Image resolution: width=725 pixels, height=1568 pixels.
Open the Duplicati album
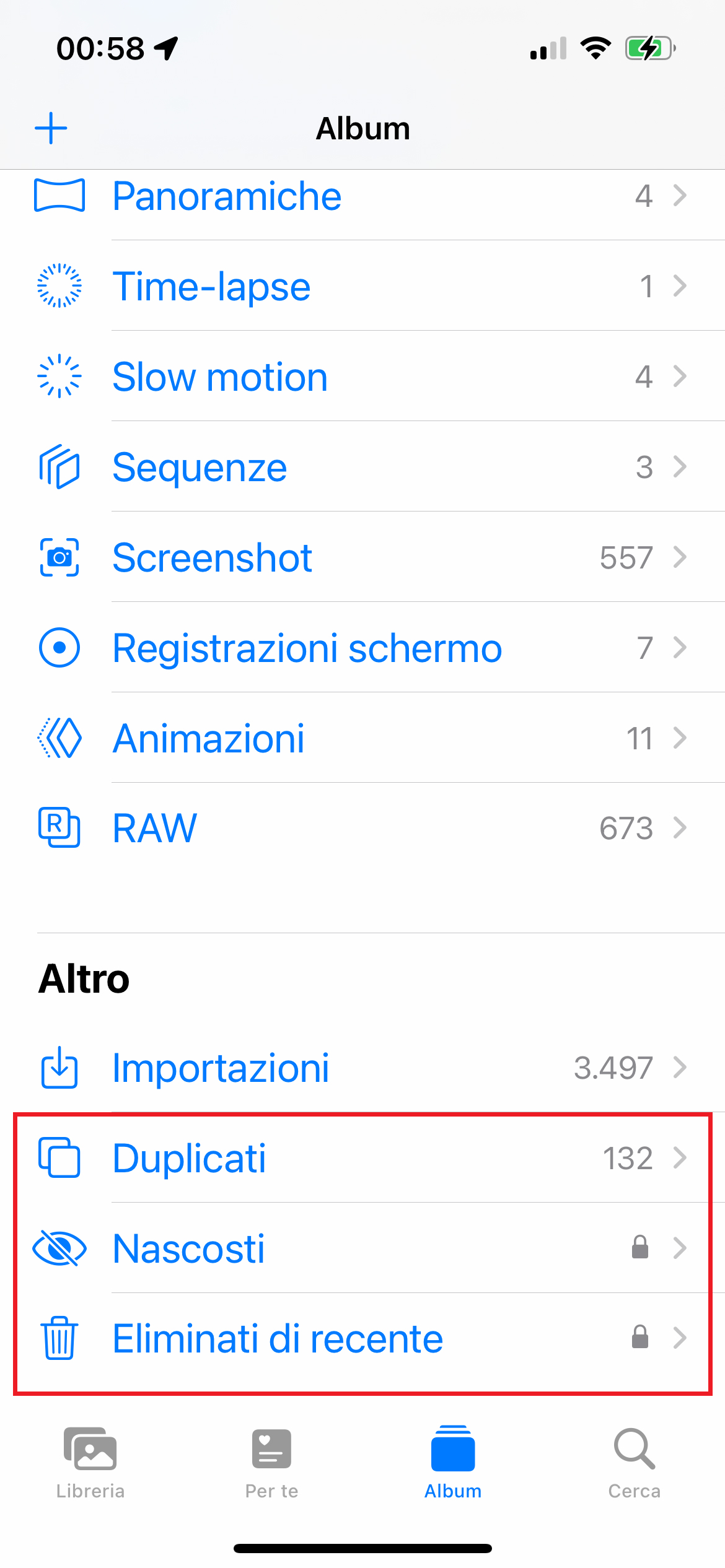pyautogui.click(x=362, y=1158)
